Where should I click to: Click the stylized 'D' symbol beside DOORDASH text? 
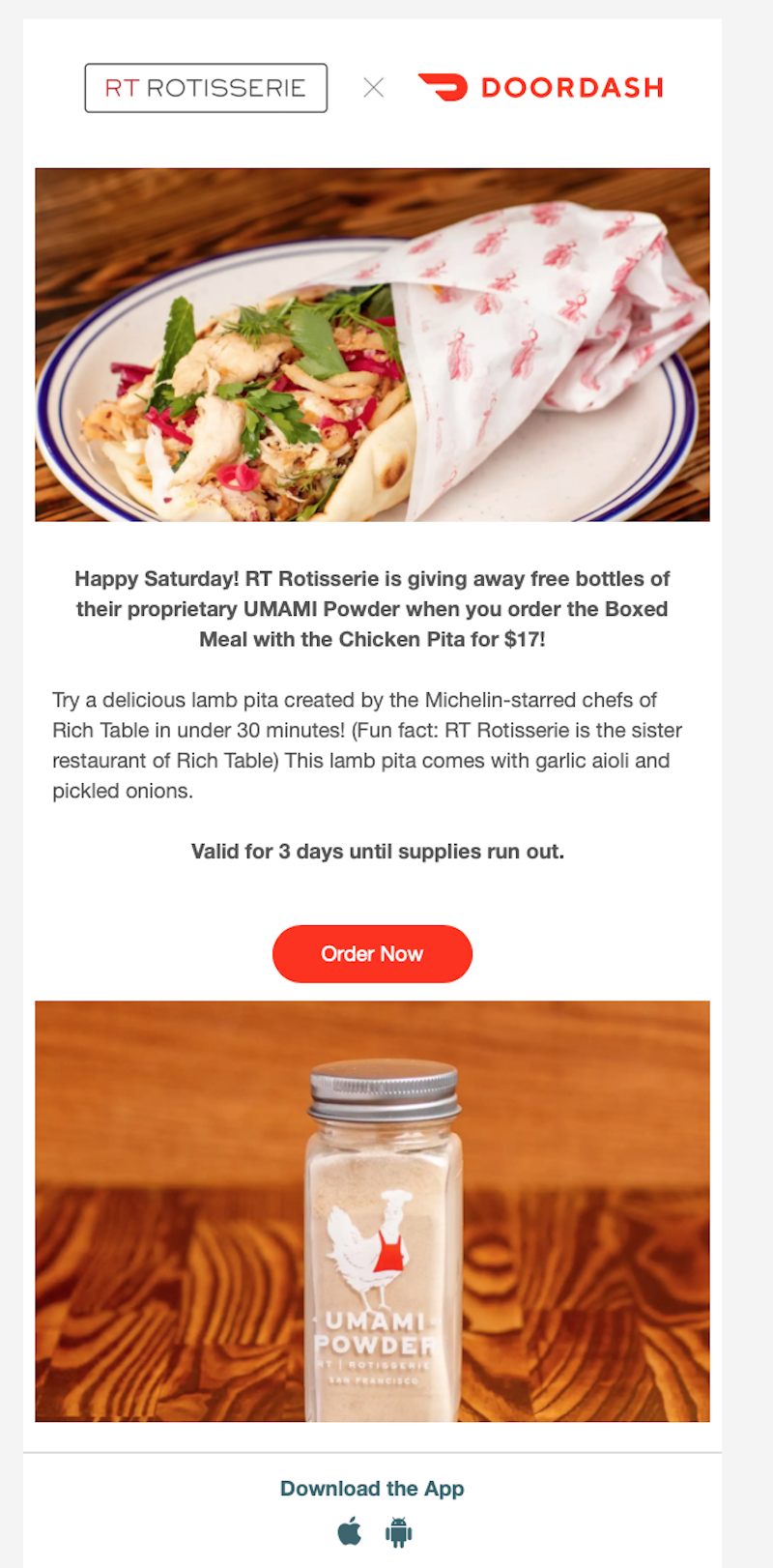[x=444, y=86]
